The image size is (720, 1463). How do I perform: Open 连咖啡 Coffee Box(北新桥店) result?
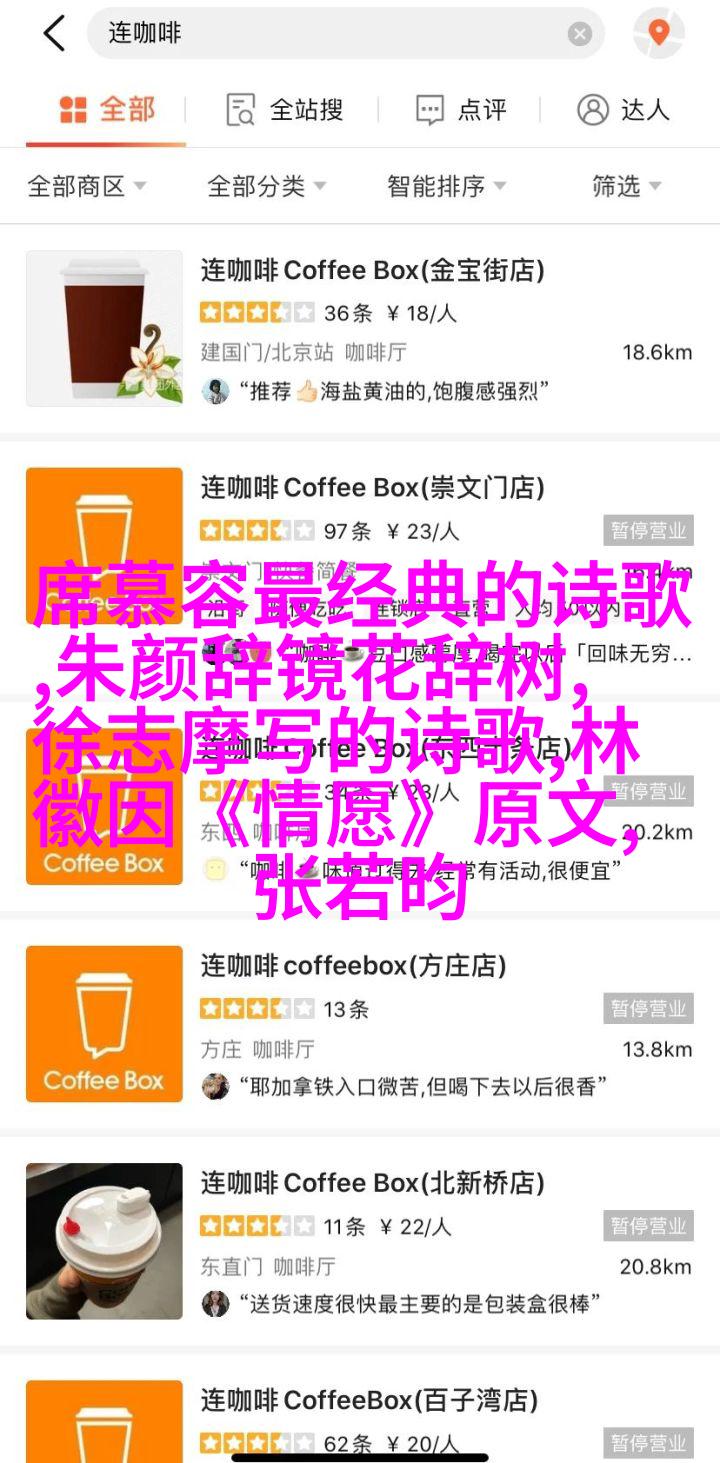pyautogui.click(x=372, y=1183)
